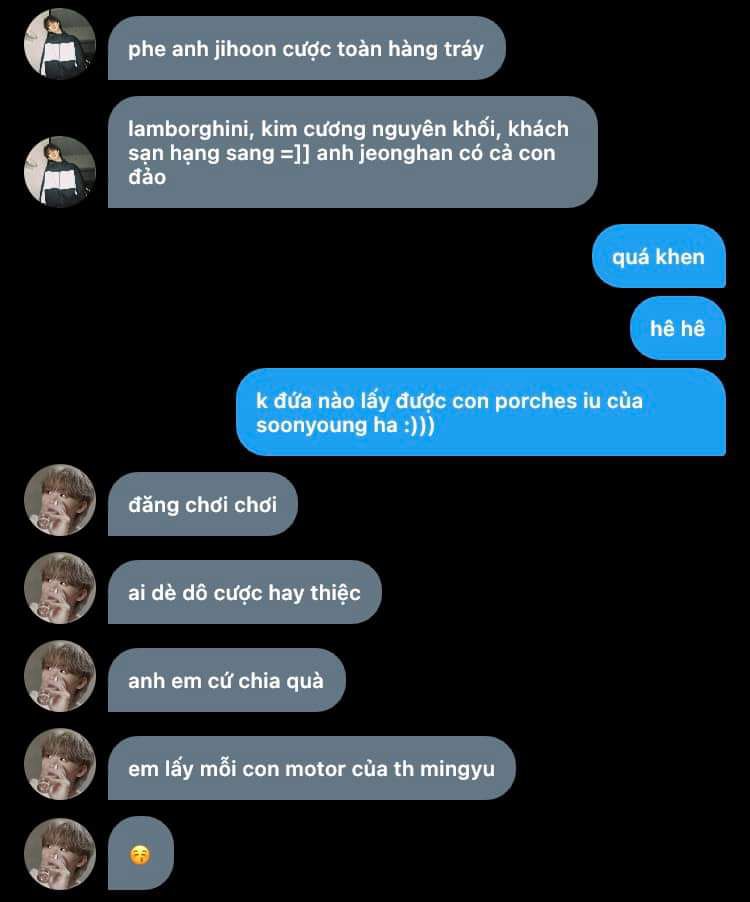
Task: View sender photo next to 'anh em cứ chia quà'
Action: 60,676
